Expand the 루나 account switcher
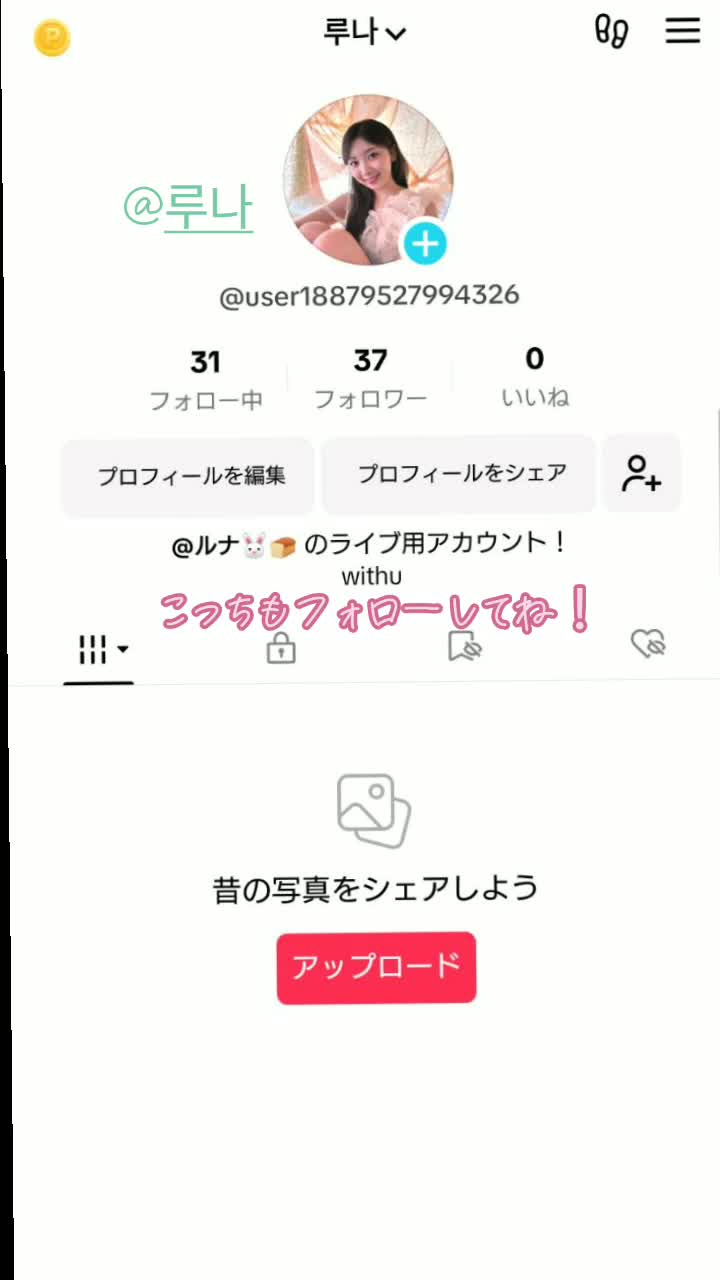 [x=364, y=33]
